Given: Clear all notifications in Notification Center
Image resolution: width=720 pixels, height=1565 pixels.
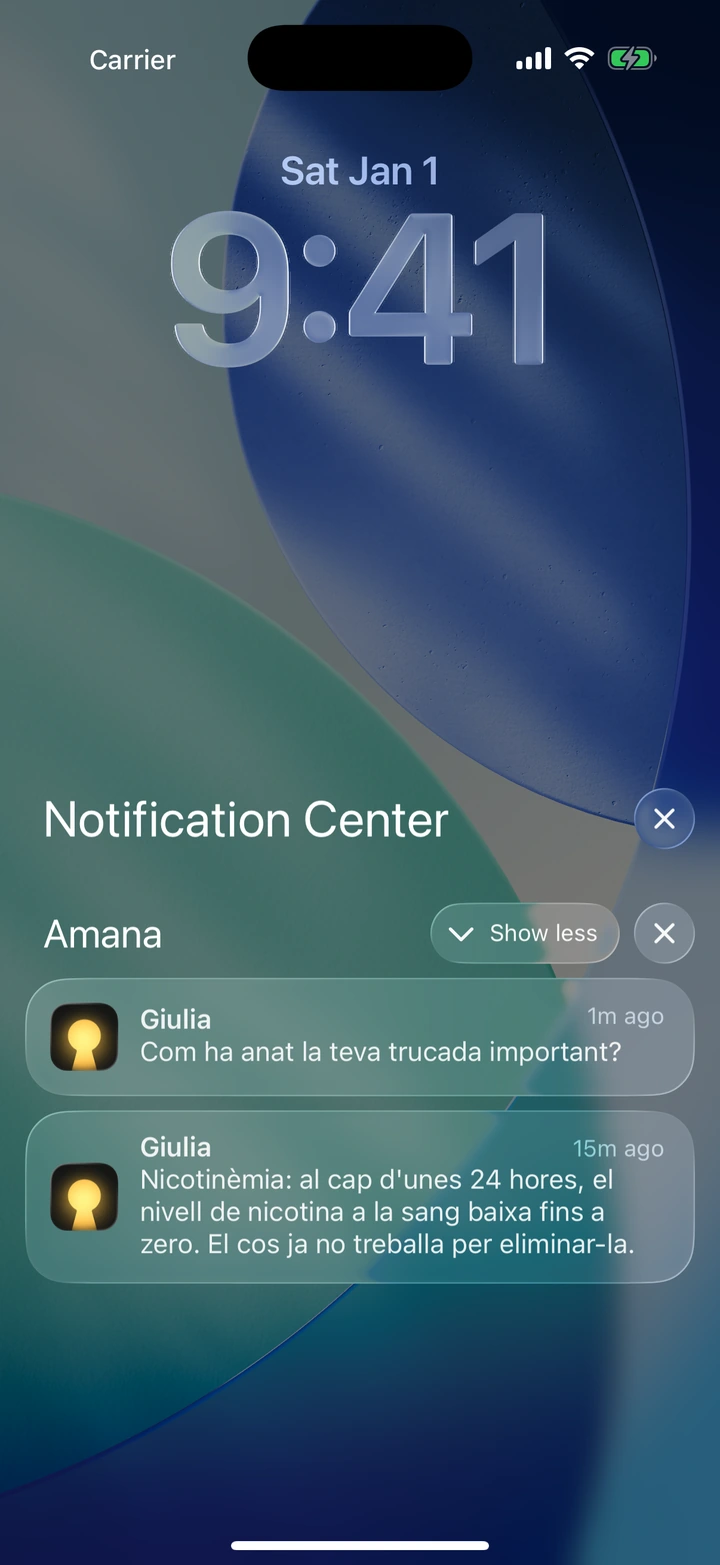Looking at the screenshot, I should point(664,819).
